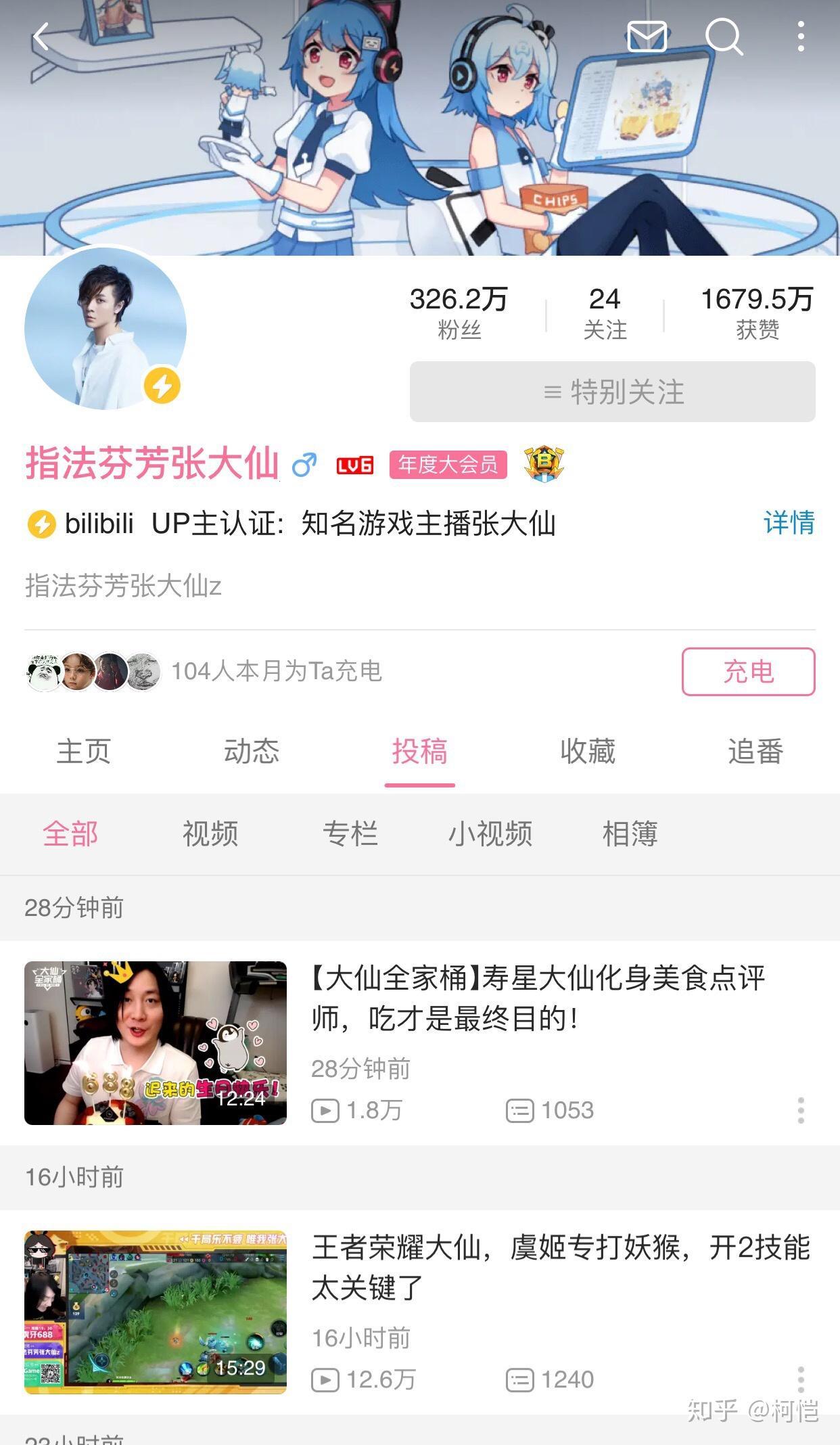Open the 收藏 tab
This screenshot has width=840, height=1445.
587,752
